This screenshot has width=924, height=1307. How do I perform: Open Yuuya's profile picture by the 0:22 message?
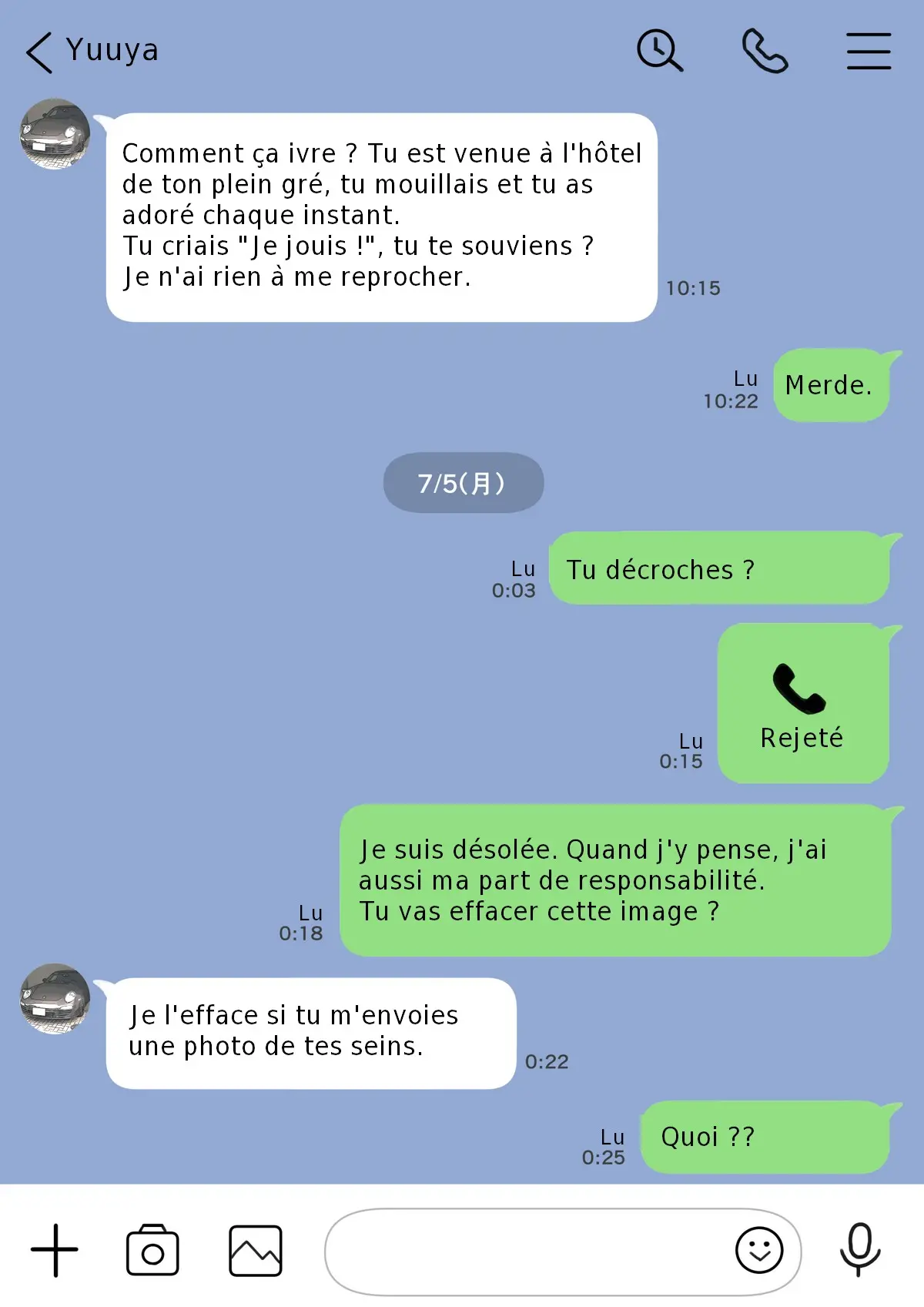click(x=55, y=999)
